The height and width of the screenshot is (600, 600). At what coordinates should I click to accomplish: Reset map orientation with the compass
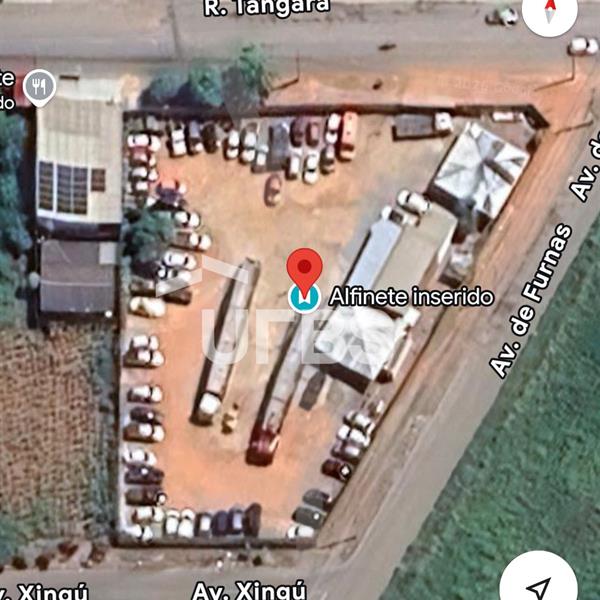click(550, 10)
